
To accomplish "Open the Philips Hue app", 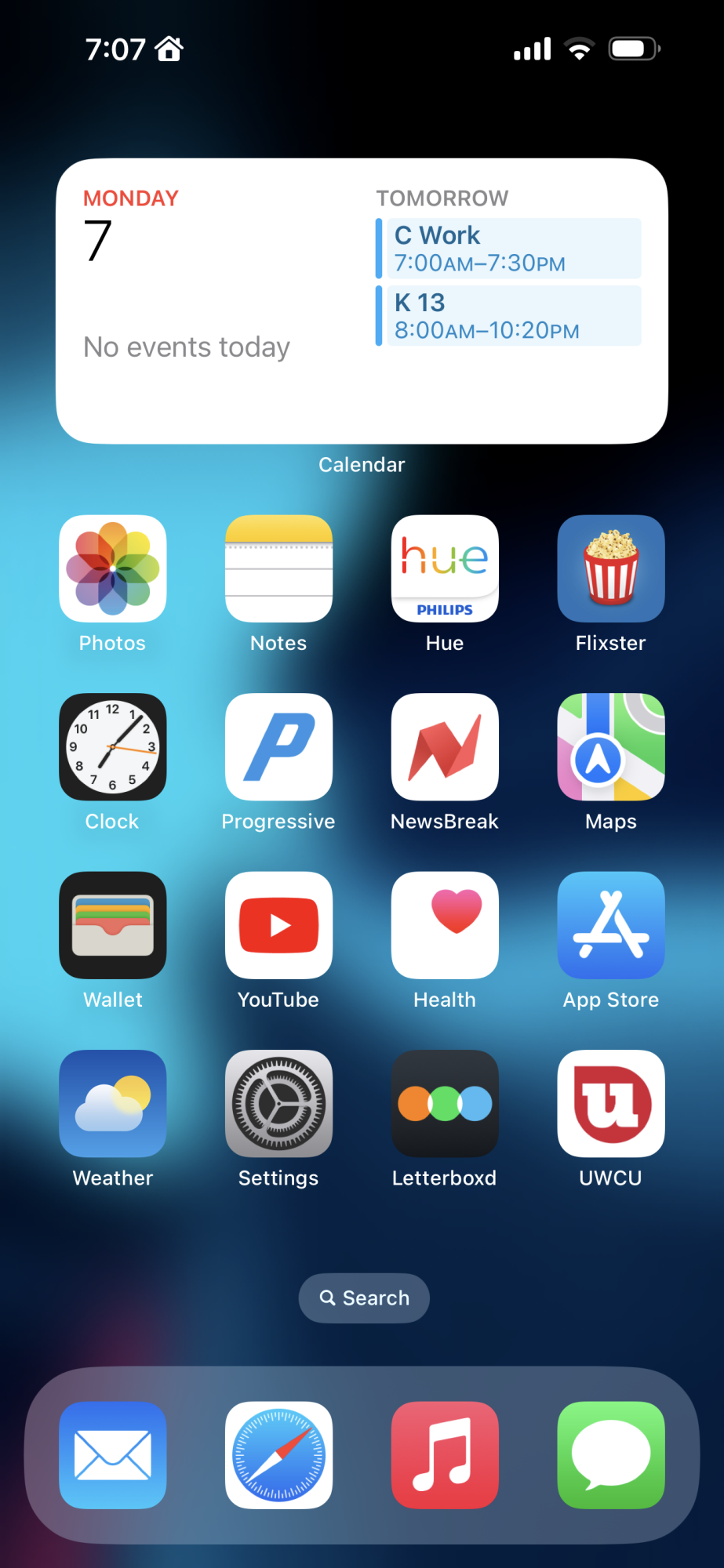I will tap(445, 568).
